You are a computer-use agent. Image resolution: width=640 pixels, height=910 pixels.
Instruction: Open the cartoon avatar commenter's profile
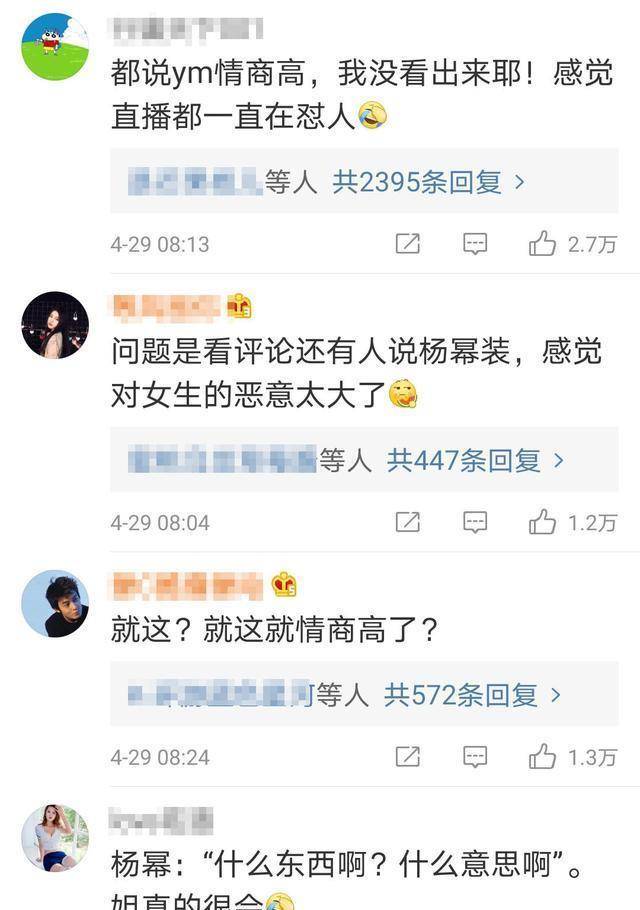(55, 47)
